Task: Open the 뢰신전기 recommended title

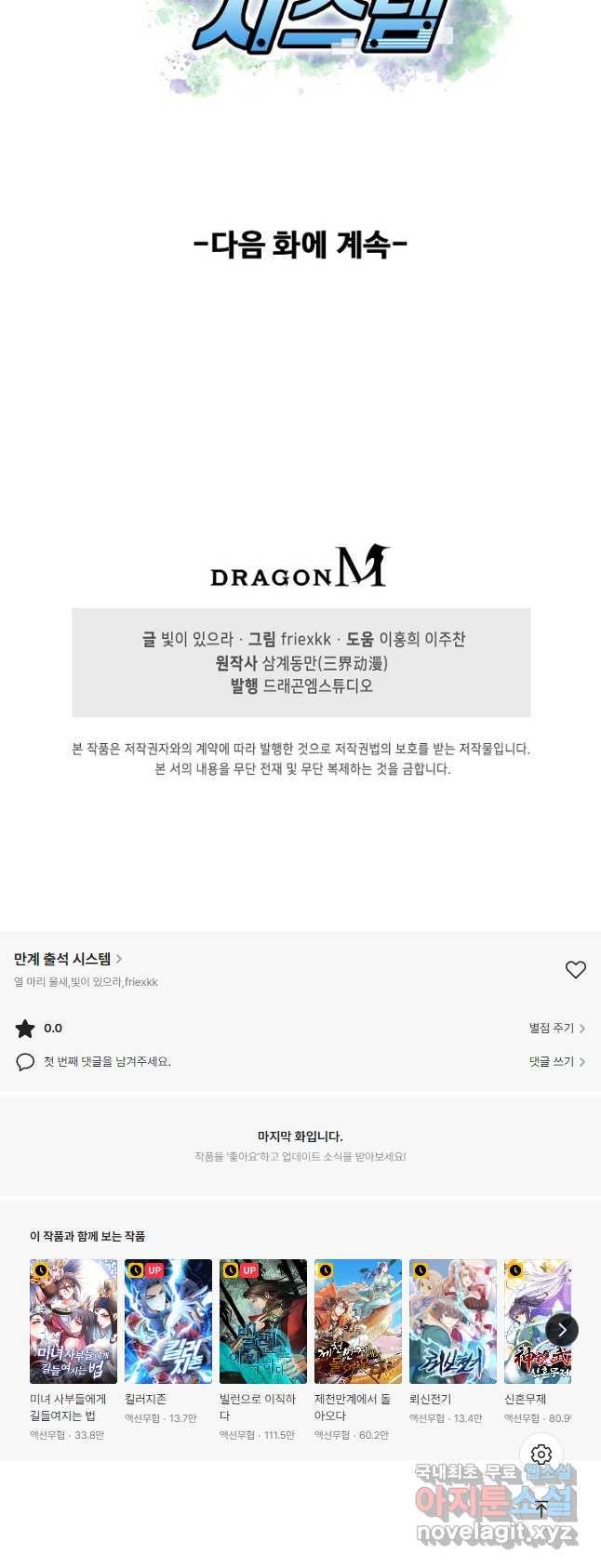Action: [453, 1321]
